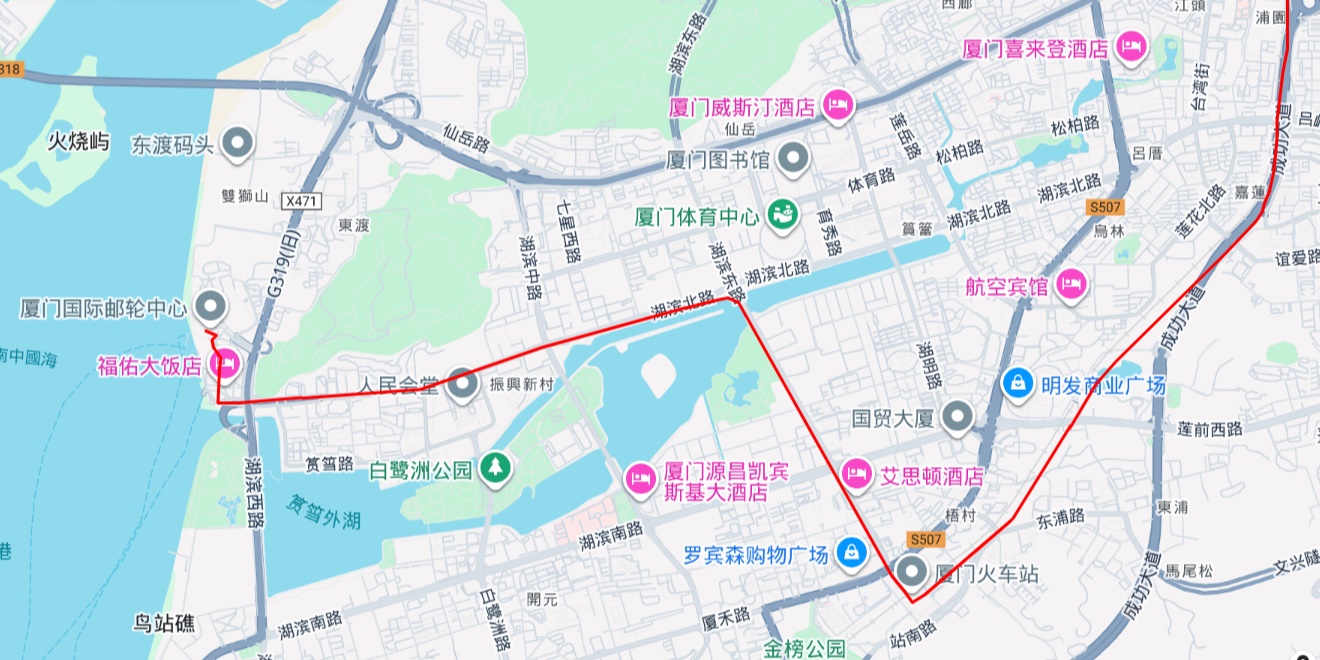Screen dimensions: 1320x660
Task: Tap the 厦门图书馆 library marker
Action: point(793,158)
